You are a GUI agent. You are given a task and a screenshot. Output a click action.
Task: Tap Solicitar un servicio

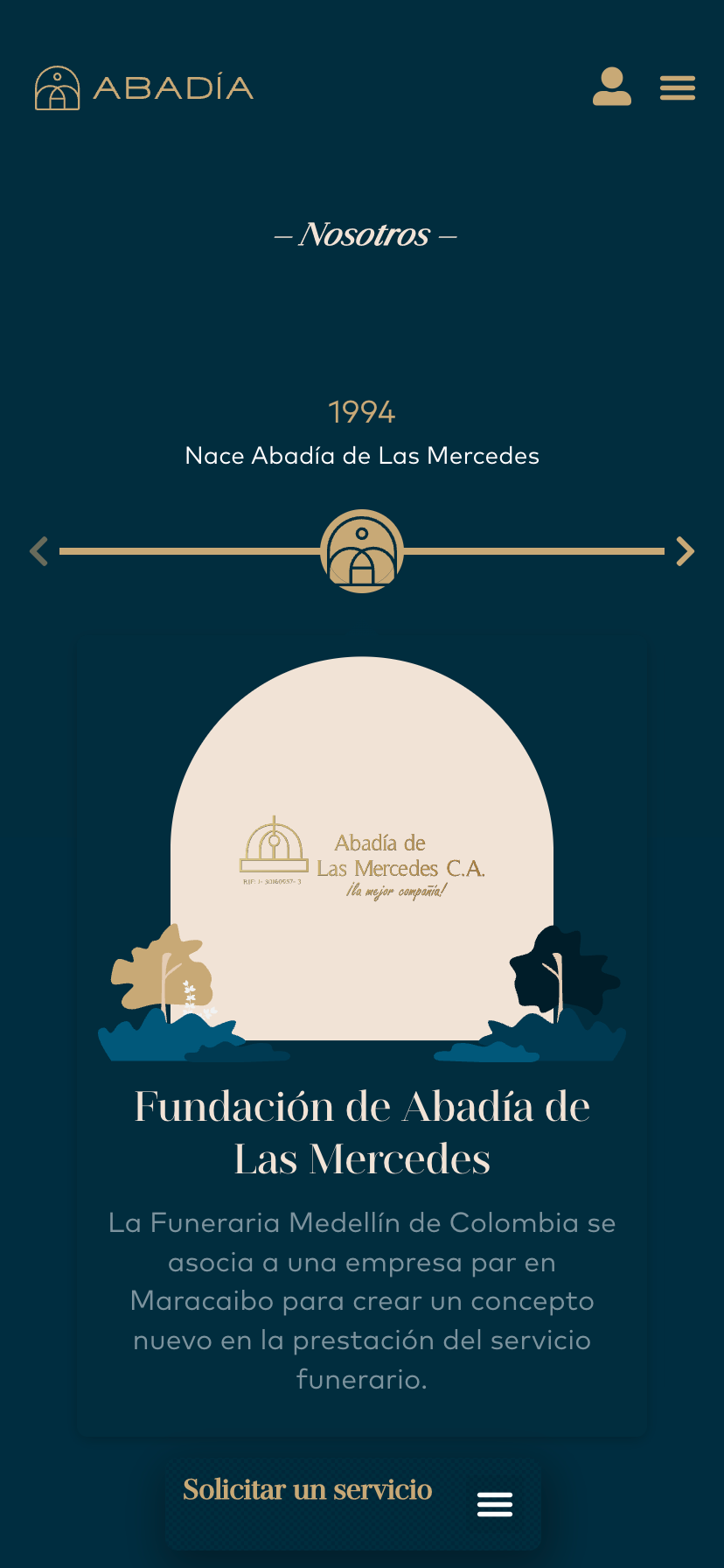(x=308, y=1489)
